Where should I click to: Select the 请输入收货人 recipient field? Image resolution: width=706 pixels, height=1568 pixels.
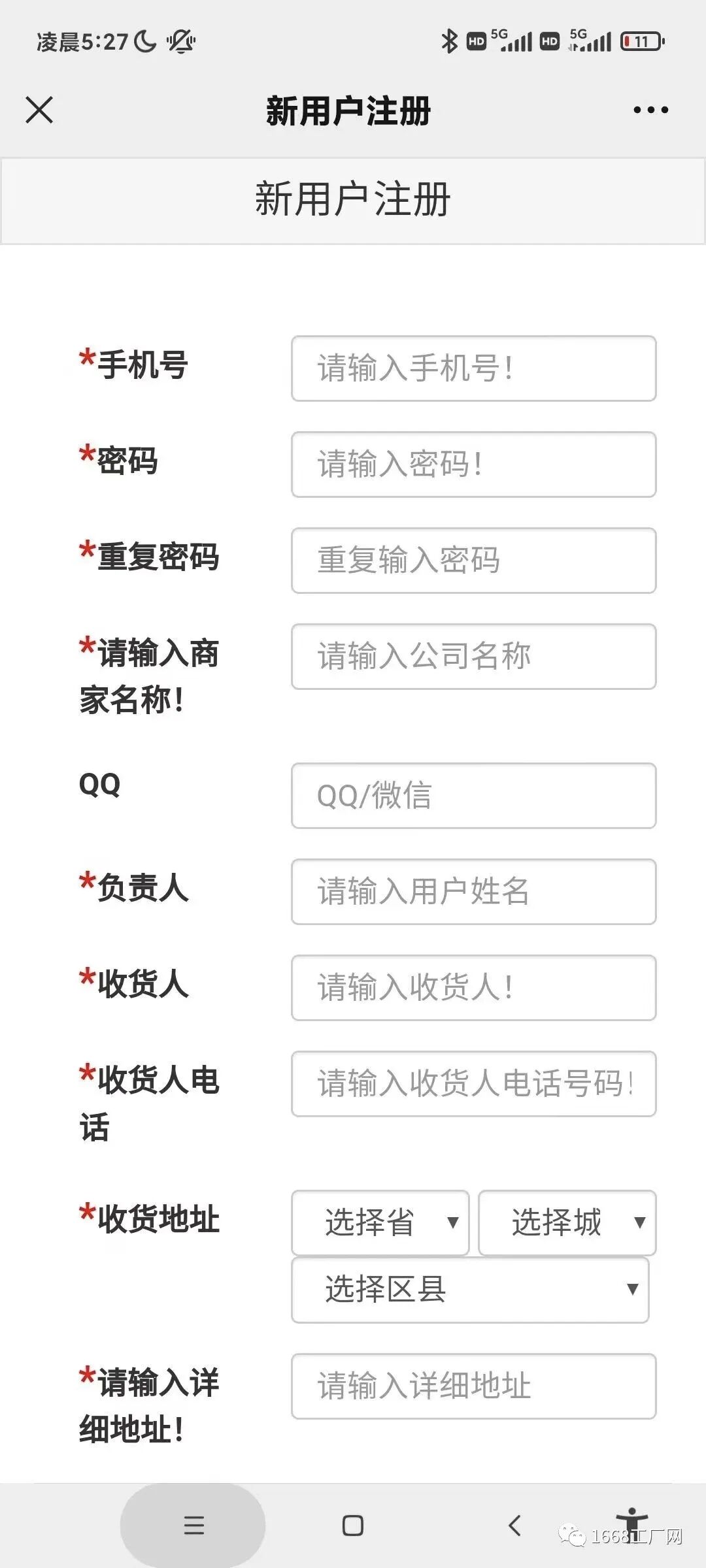pyautogui.click(x=473, y=988)
